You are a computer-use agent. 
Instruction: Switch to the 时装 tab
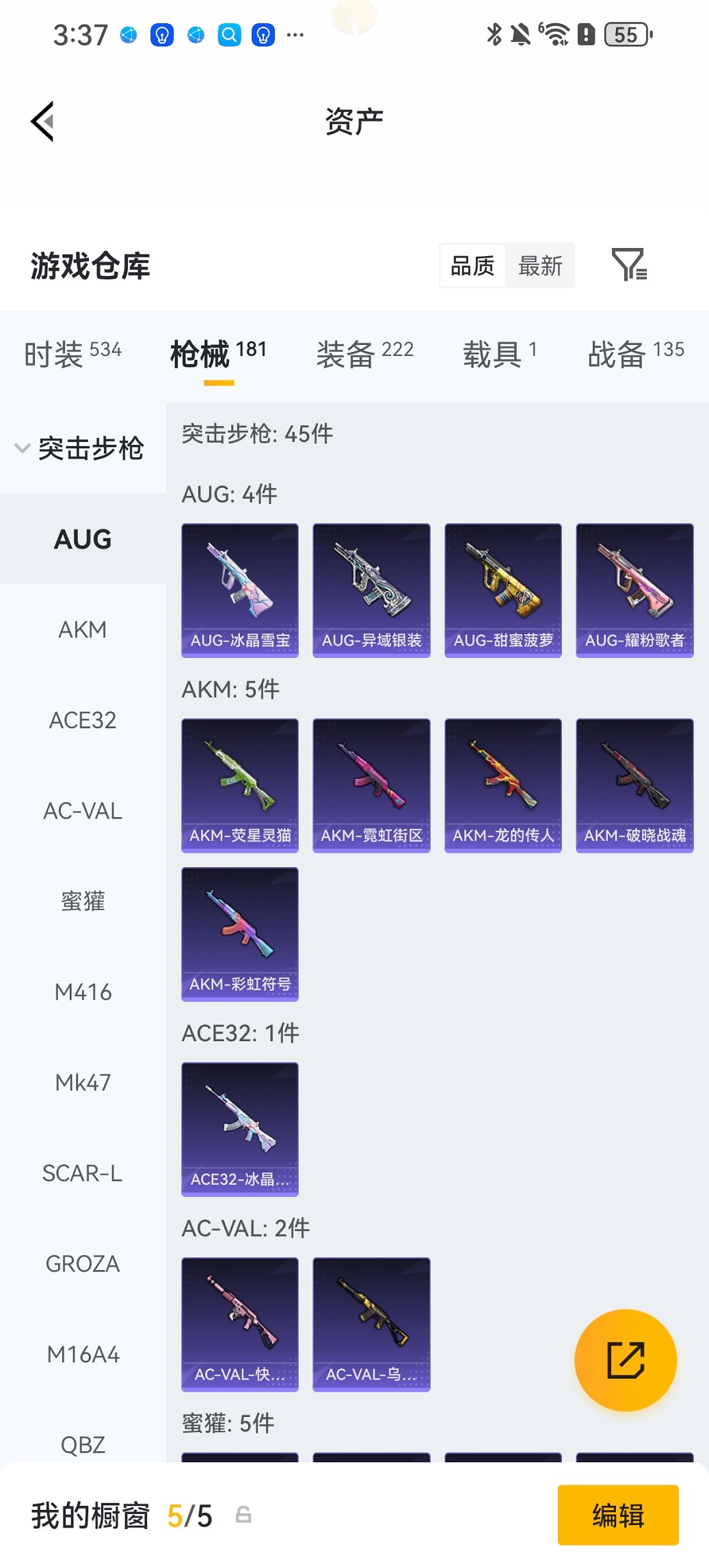(x=72, y=353)
